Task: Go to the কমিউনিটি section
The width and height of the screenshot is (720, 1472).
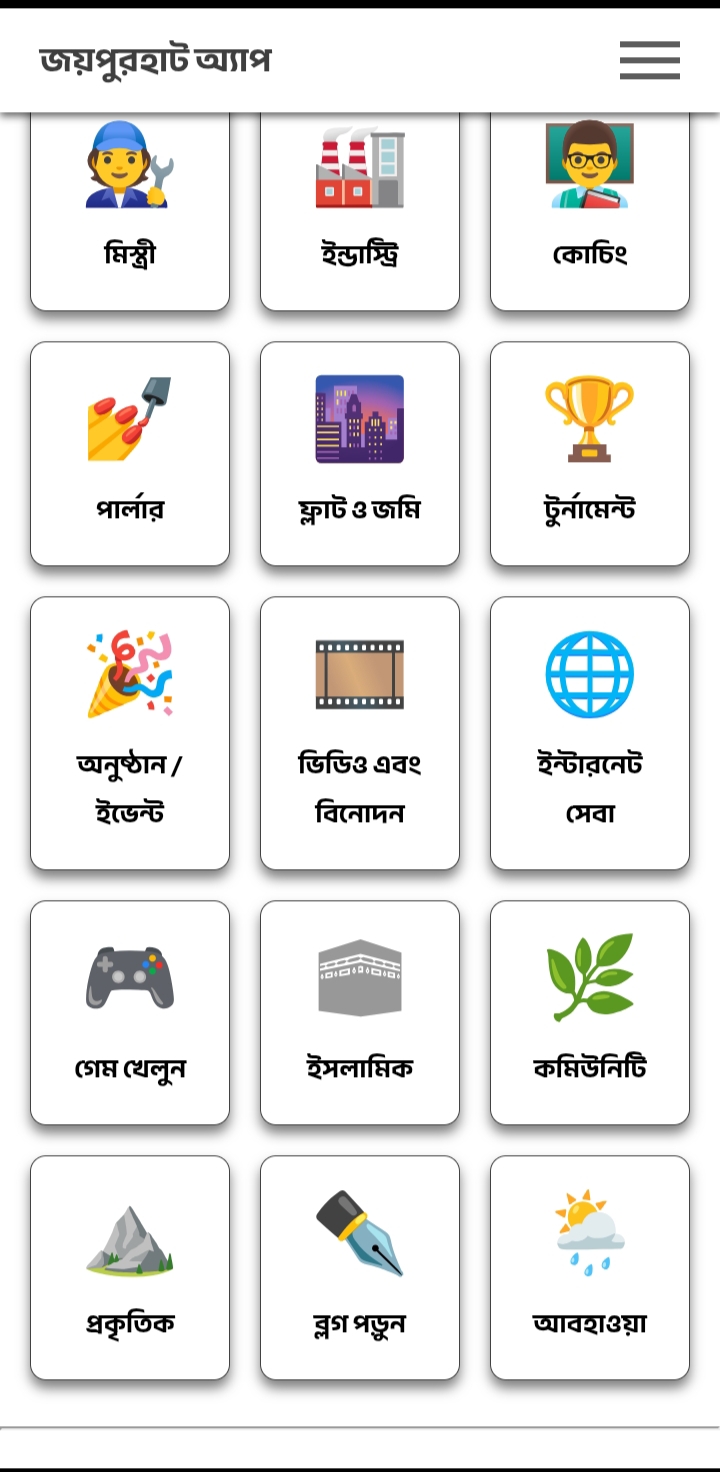Action: click(x=590, y=1012)
